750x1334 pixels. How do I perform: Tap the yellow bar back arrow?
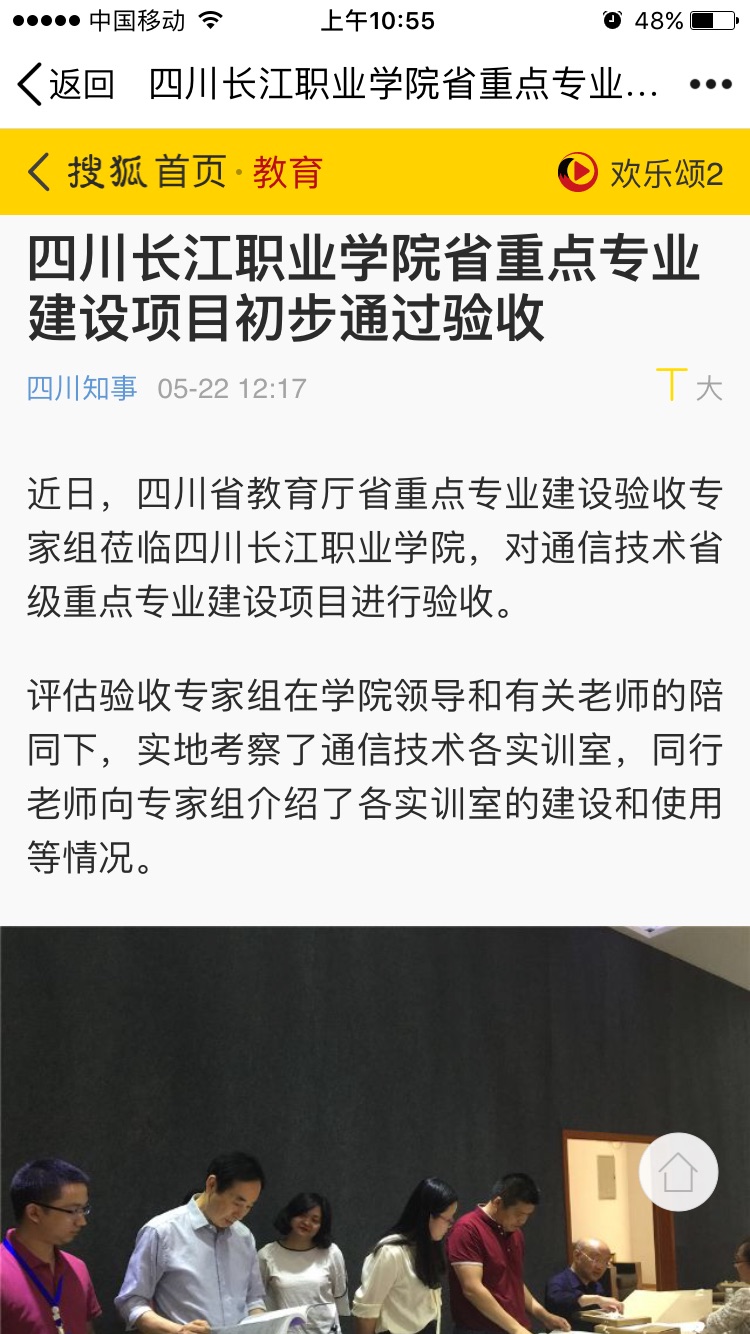point(38,172)
